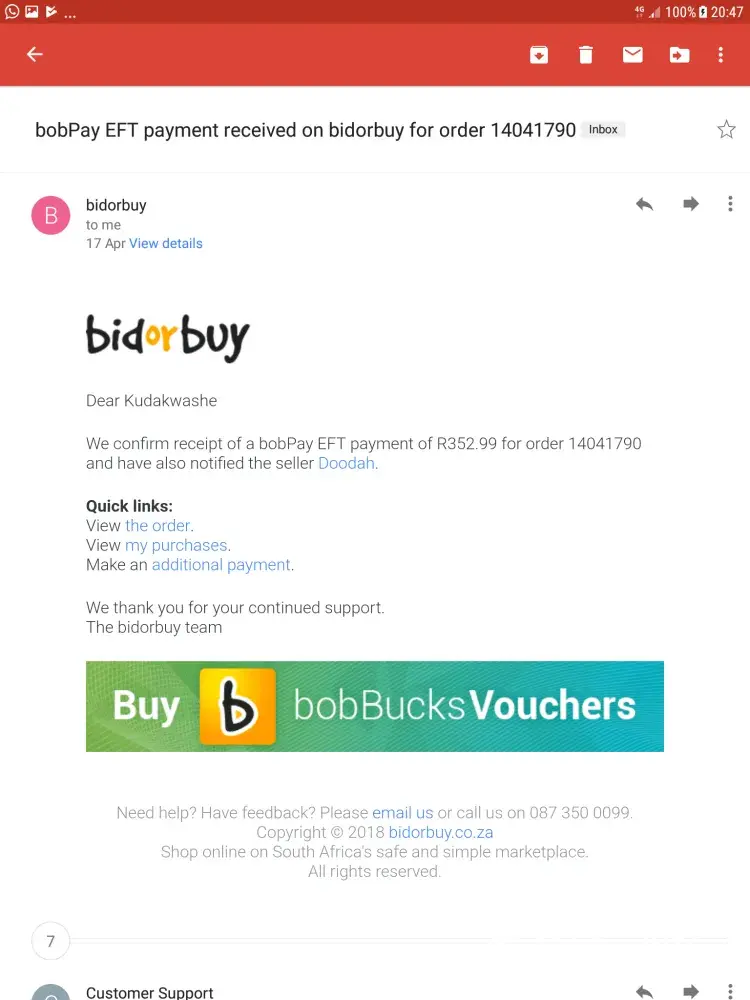Open 'my purchases' link
Image resolution: width=750 pixels, height=1000 pixels.
point(176,545)
